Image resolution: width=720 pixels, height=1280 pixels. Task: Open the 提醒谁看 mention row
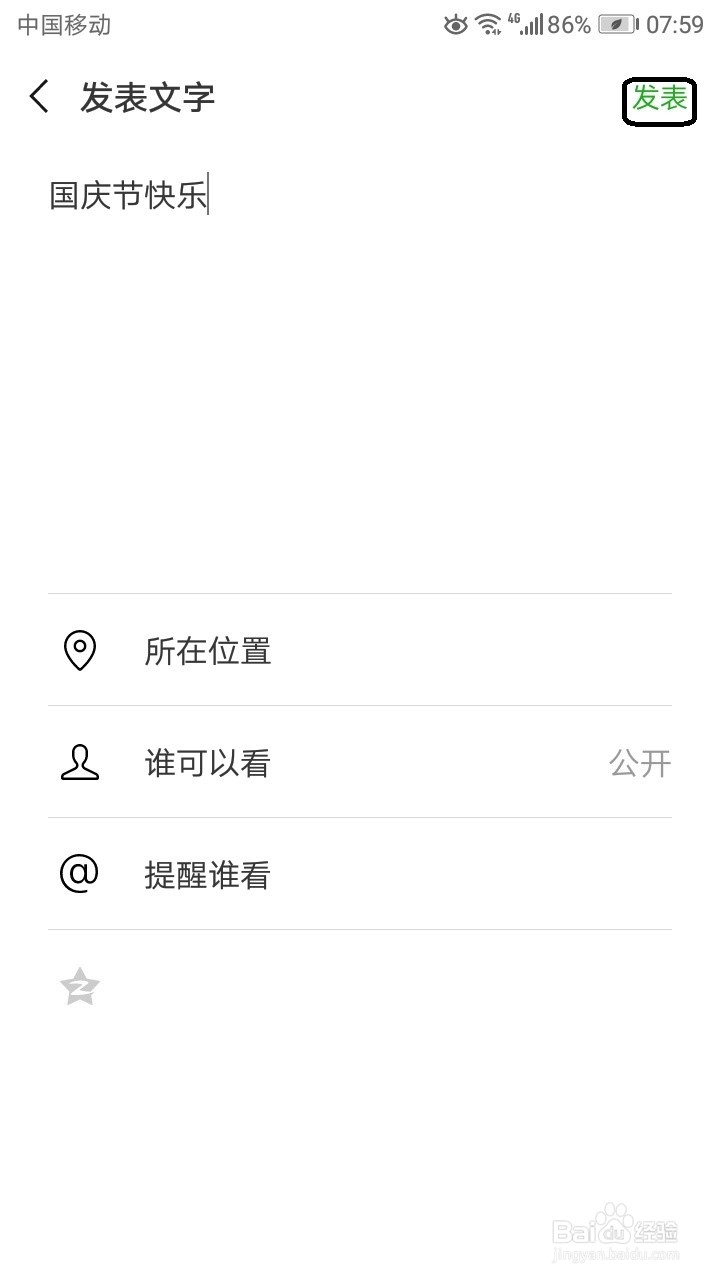(x=360, y=875)
